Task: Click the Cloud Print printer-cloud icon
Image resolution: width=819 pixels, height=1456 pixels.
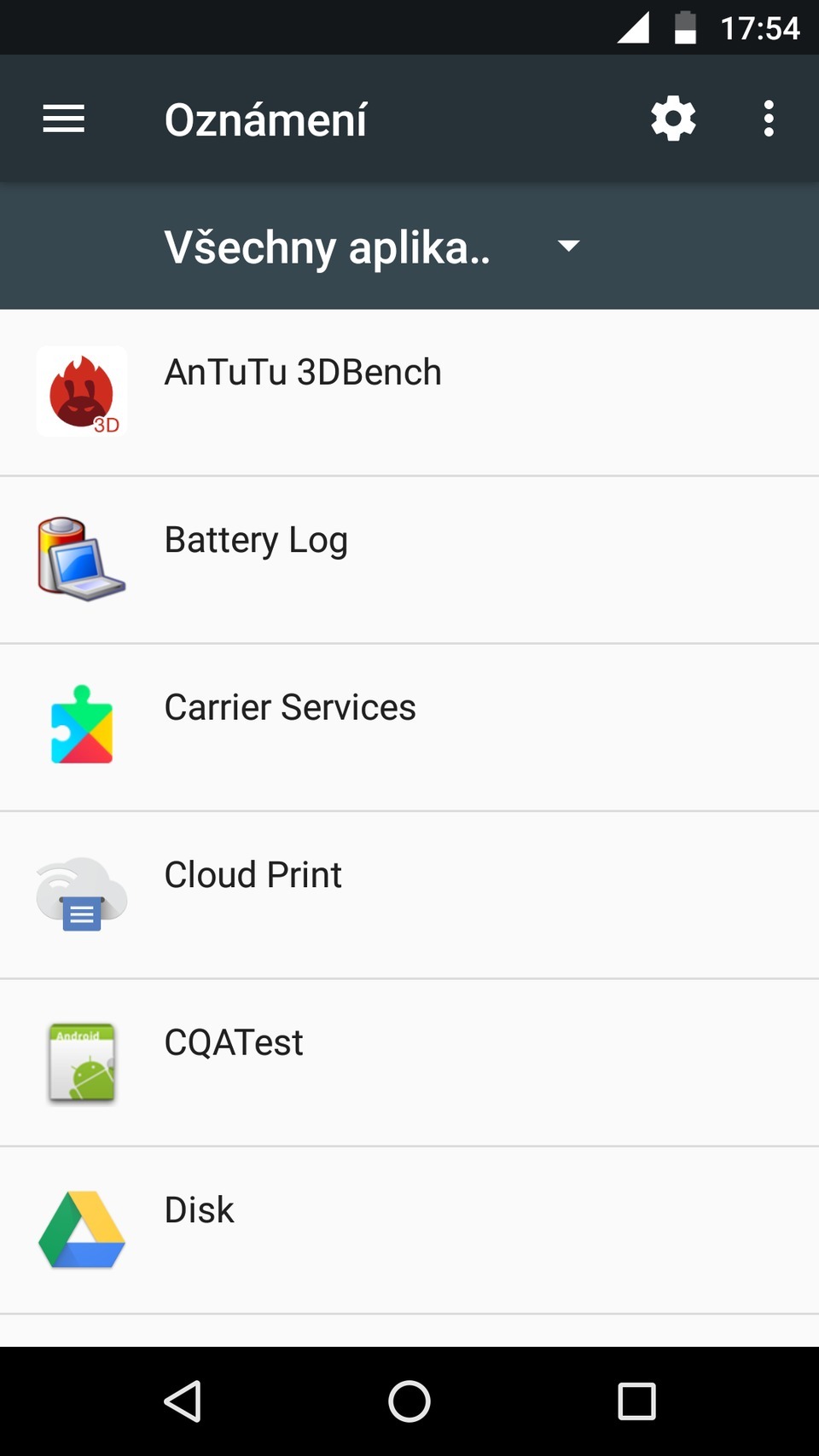Action: pos(81,894)
